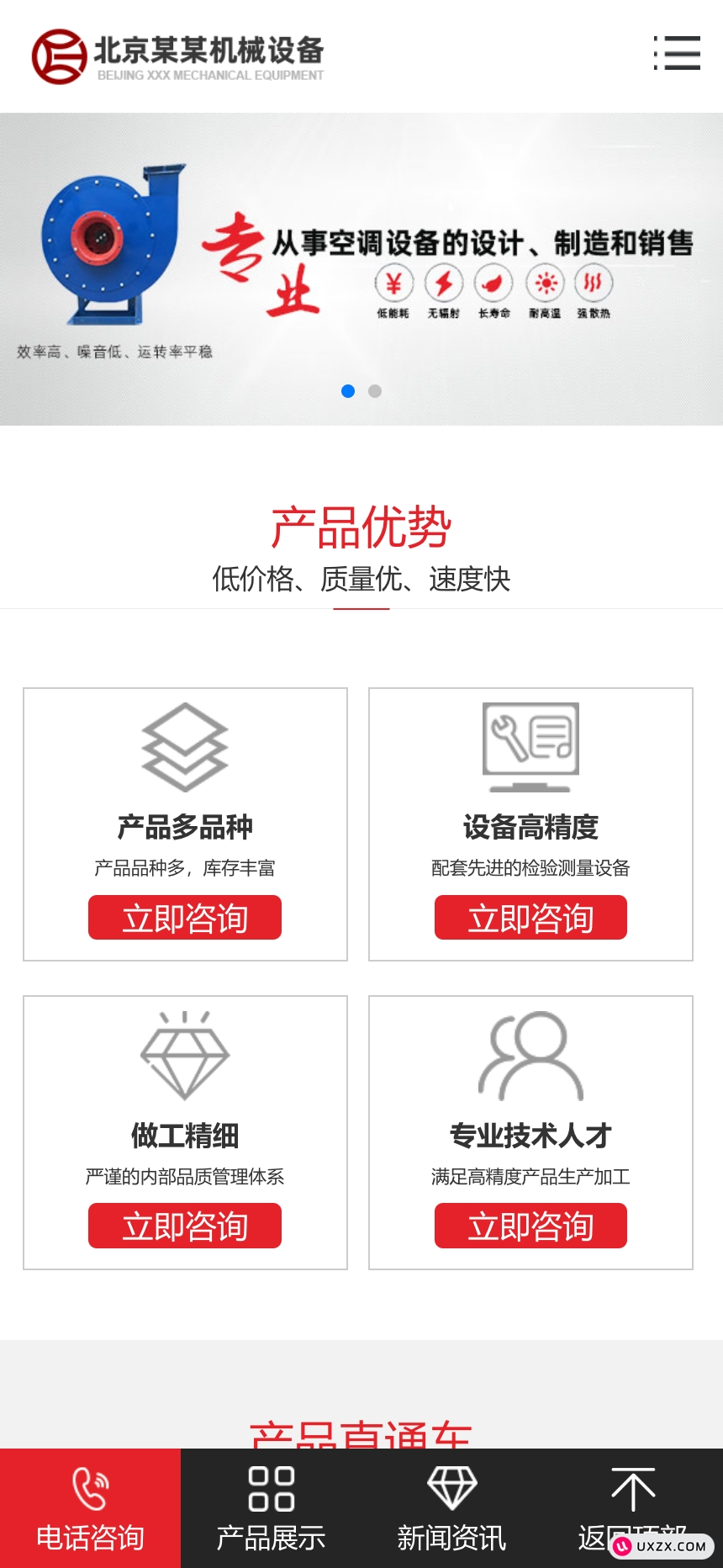Viewport: 723px width, 1568px height.
Task: Tap 立即咨询 under 设备高精度
Action: [x=530, y=918]
